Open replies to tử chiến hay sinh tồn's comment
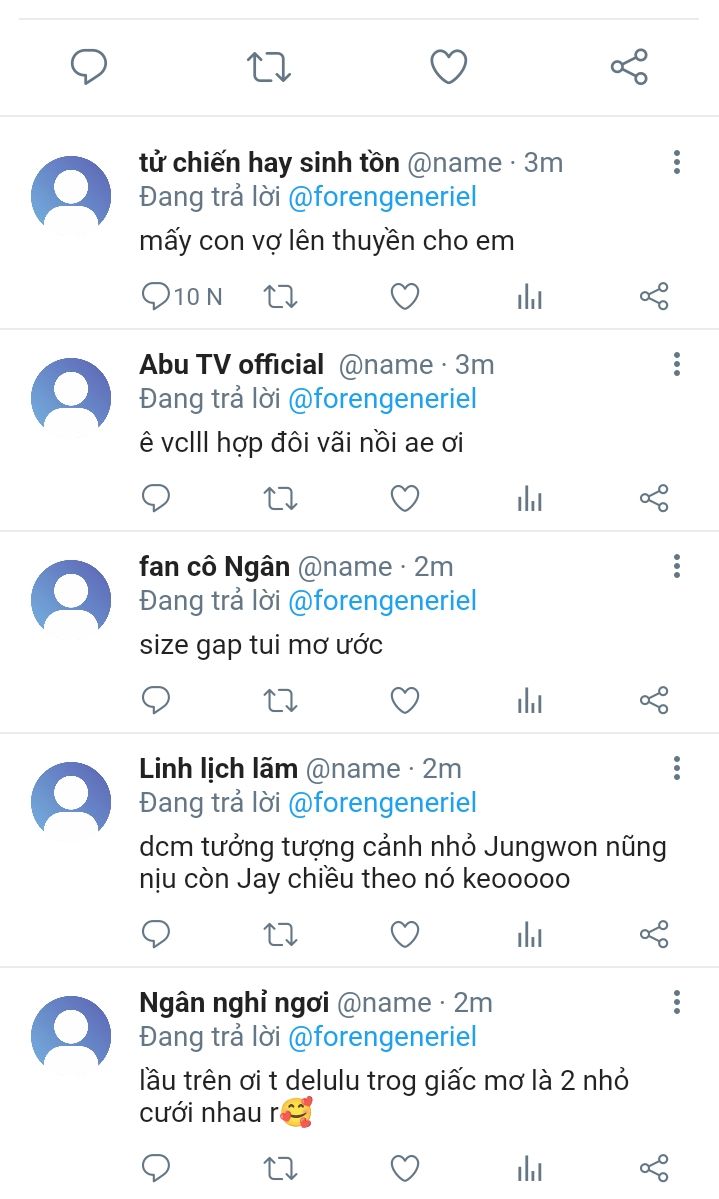Viewport: 719px width, 1199px height. [157, 296]
